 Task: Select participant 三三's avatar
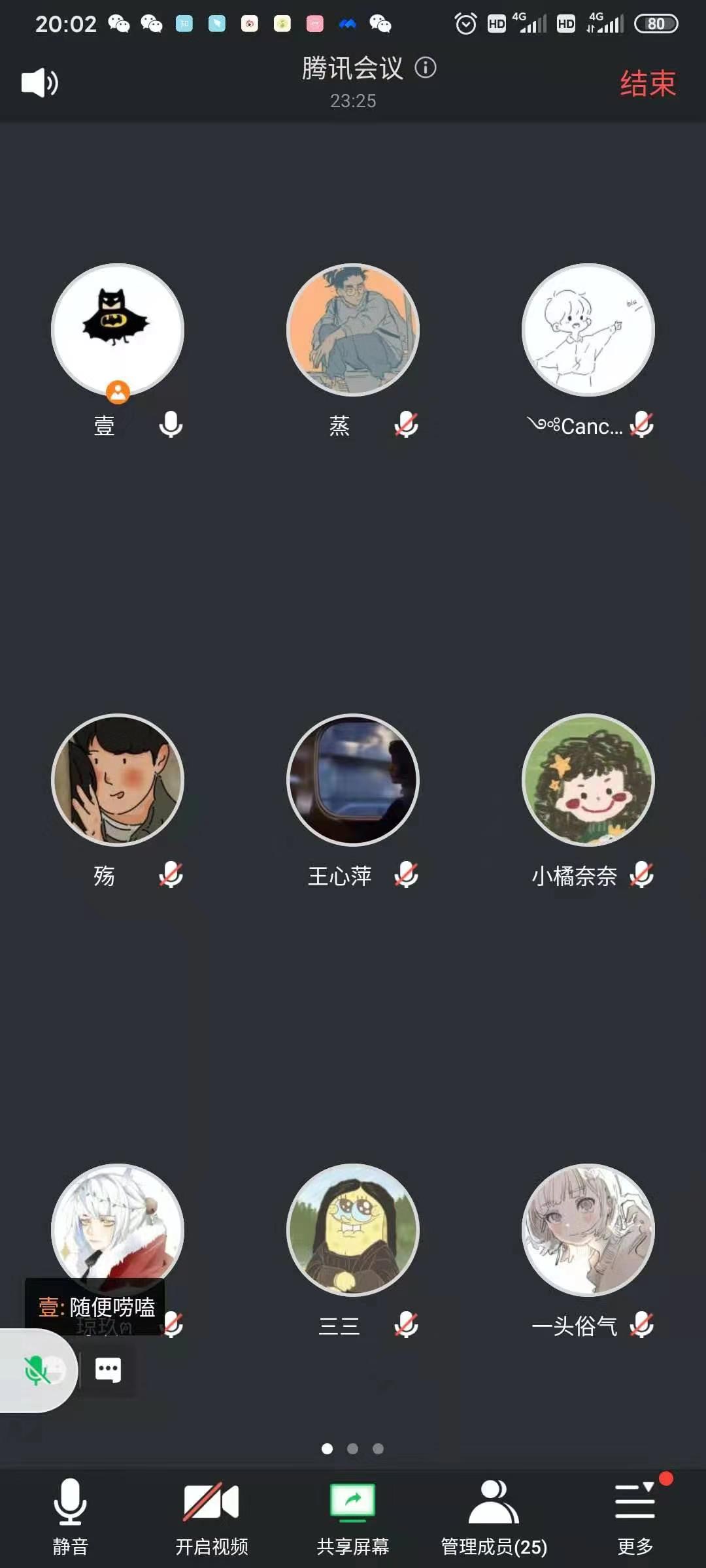click(353, 1230)
